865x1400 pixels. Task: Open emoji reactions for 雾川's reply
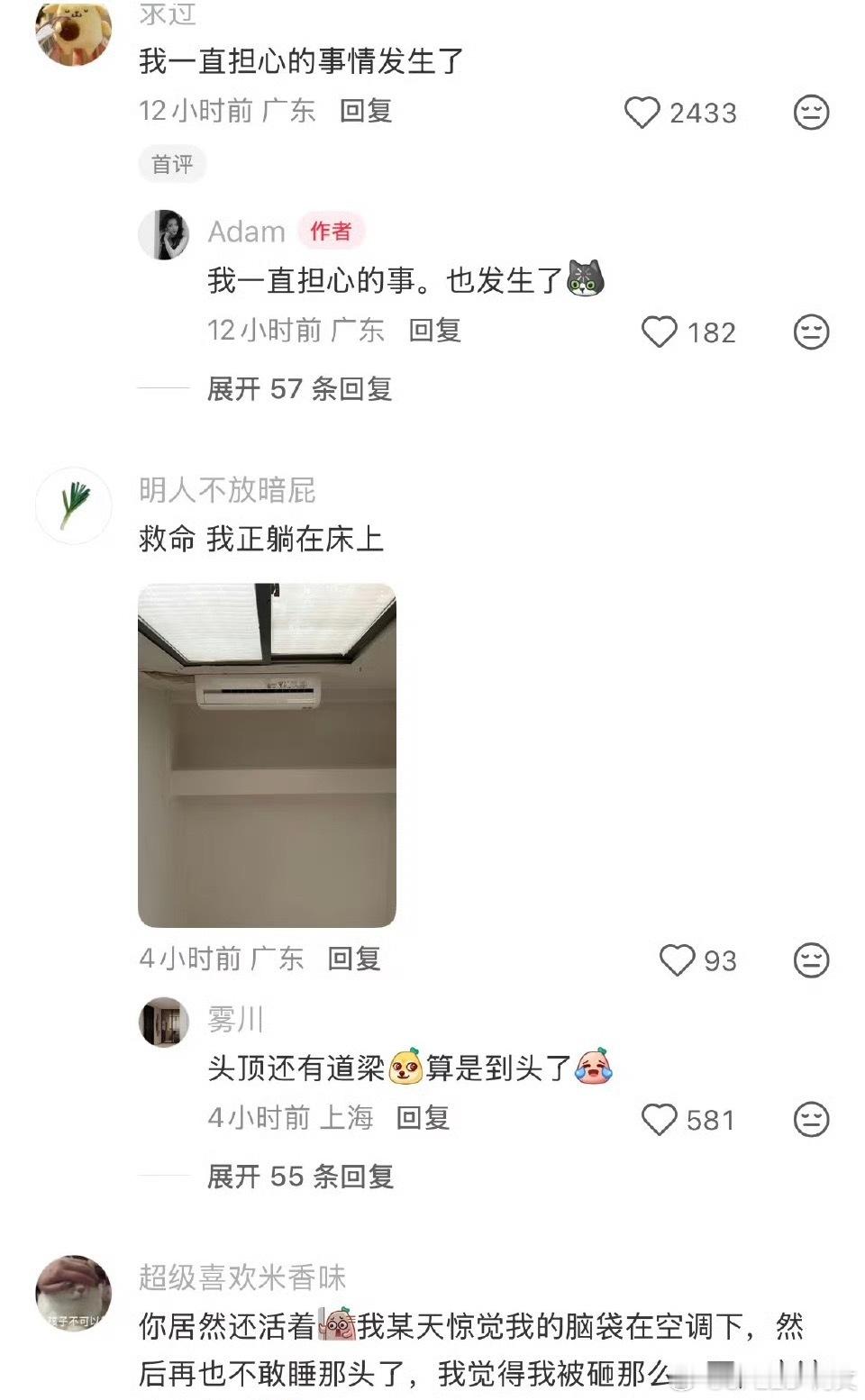[x=810, y=1120]
